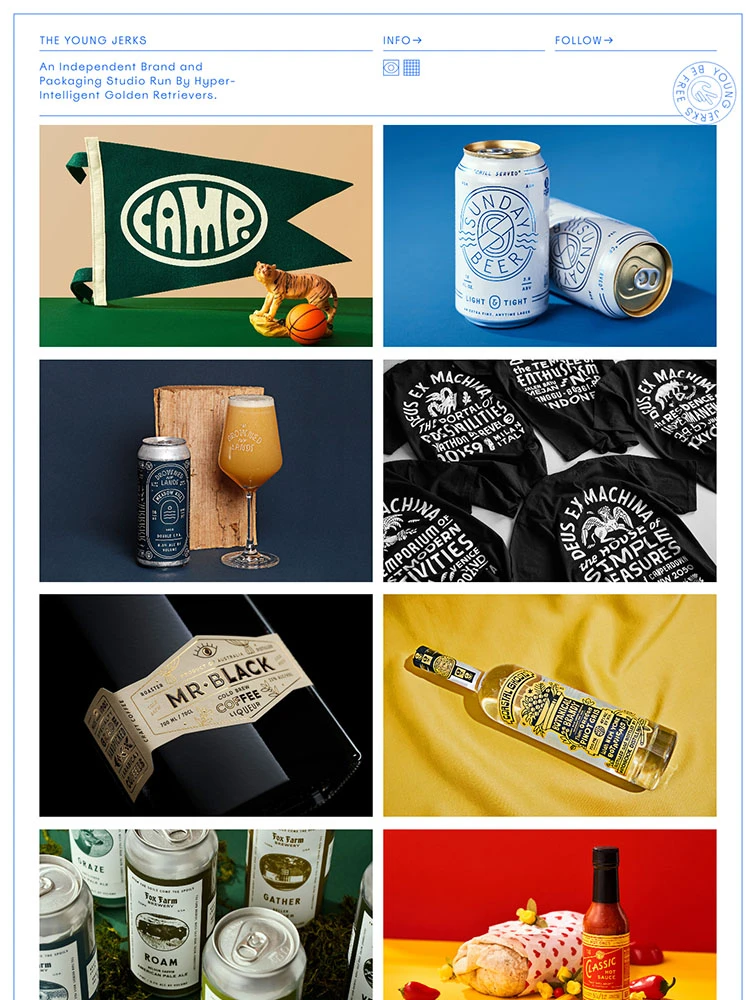Image resolution: width=756 pixels, height=1000 pixels.
Task: Open the Info link
Action: pos(402,41)
